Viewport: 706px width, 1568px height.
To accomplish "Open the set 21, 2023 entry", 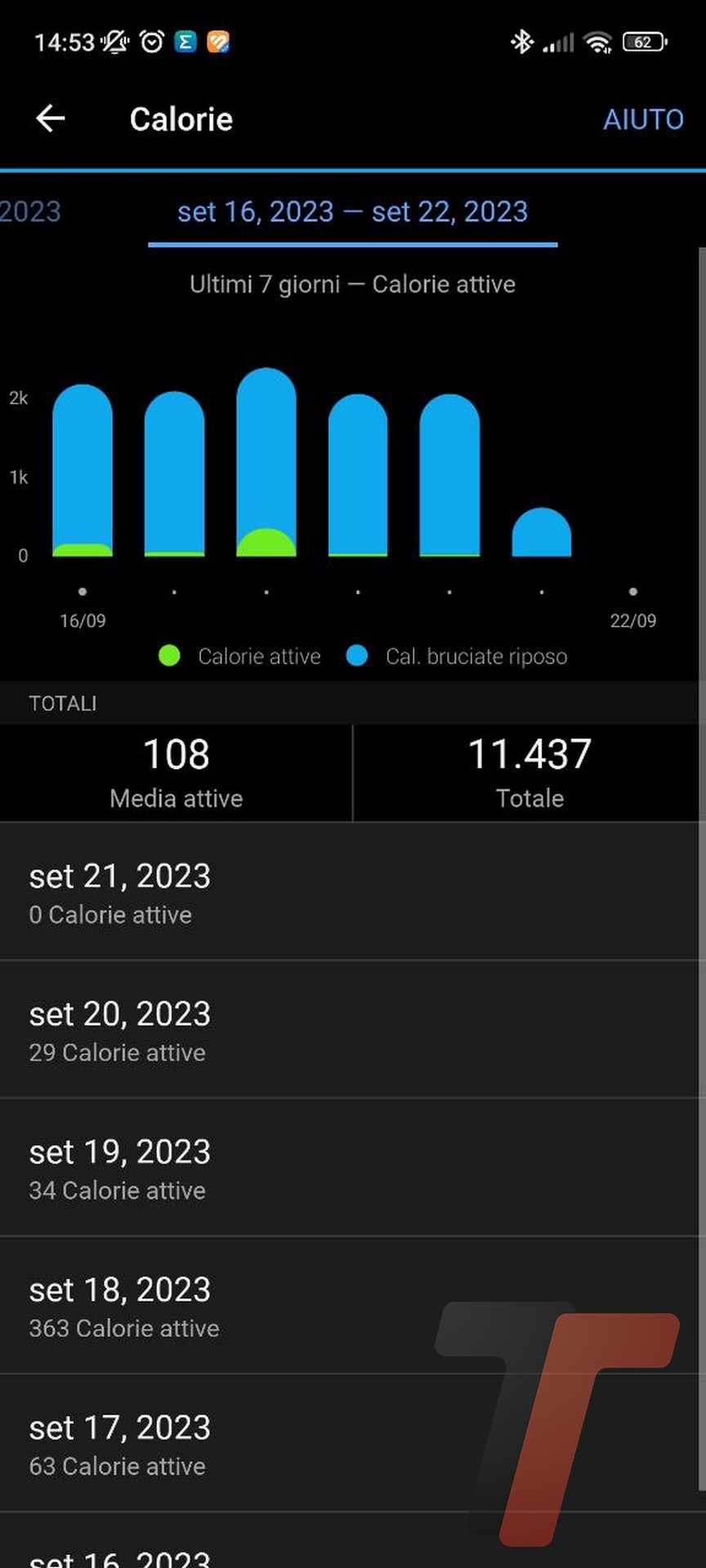I will (x=351, y=892).
